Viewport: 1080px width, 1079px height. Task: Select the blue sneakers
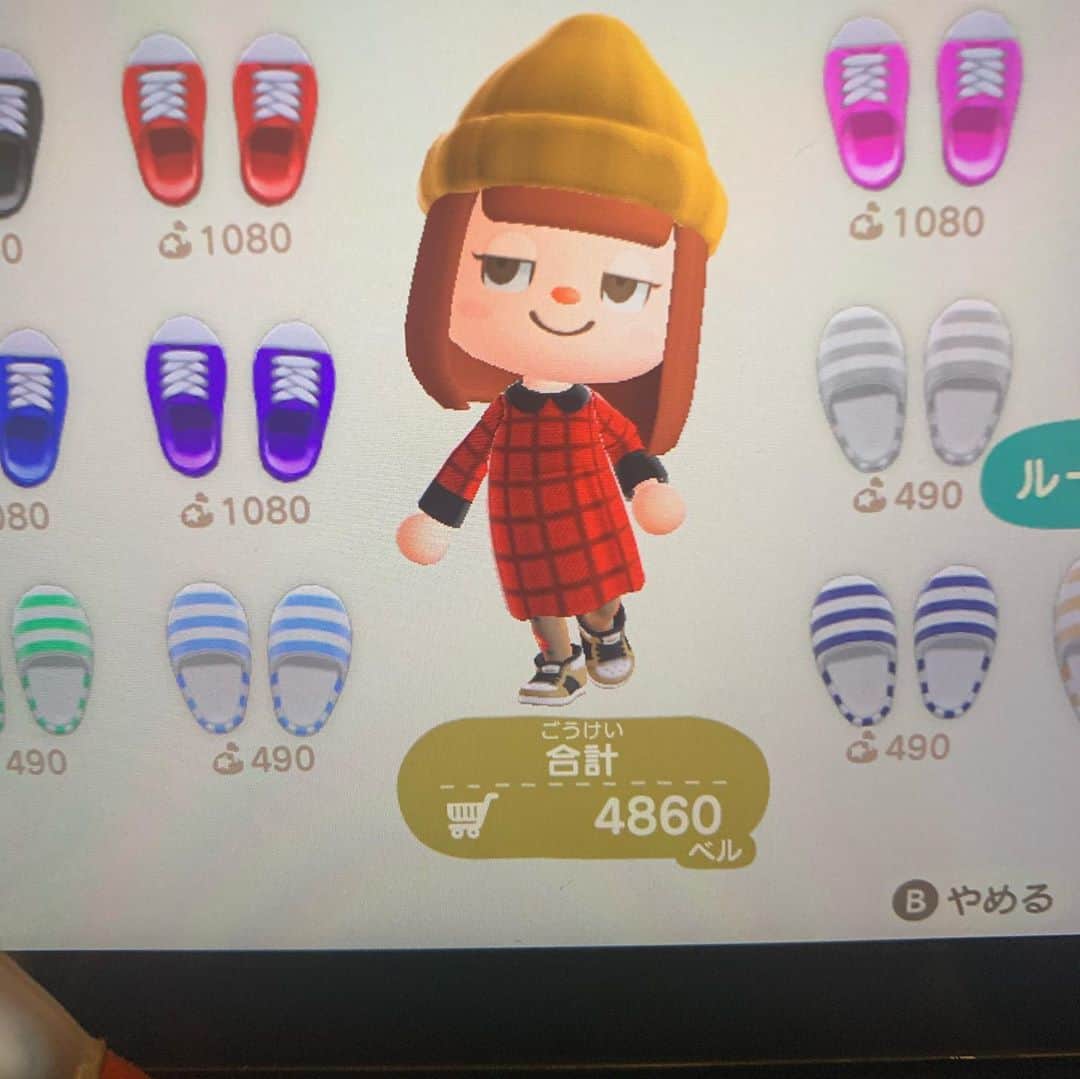click(x=32, y=405)
